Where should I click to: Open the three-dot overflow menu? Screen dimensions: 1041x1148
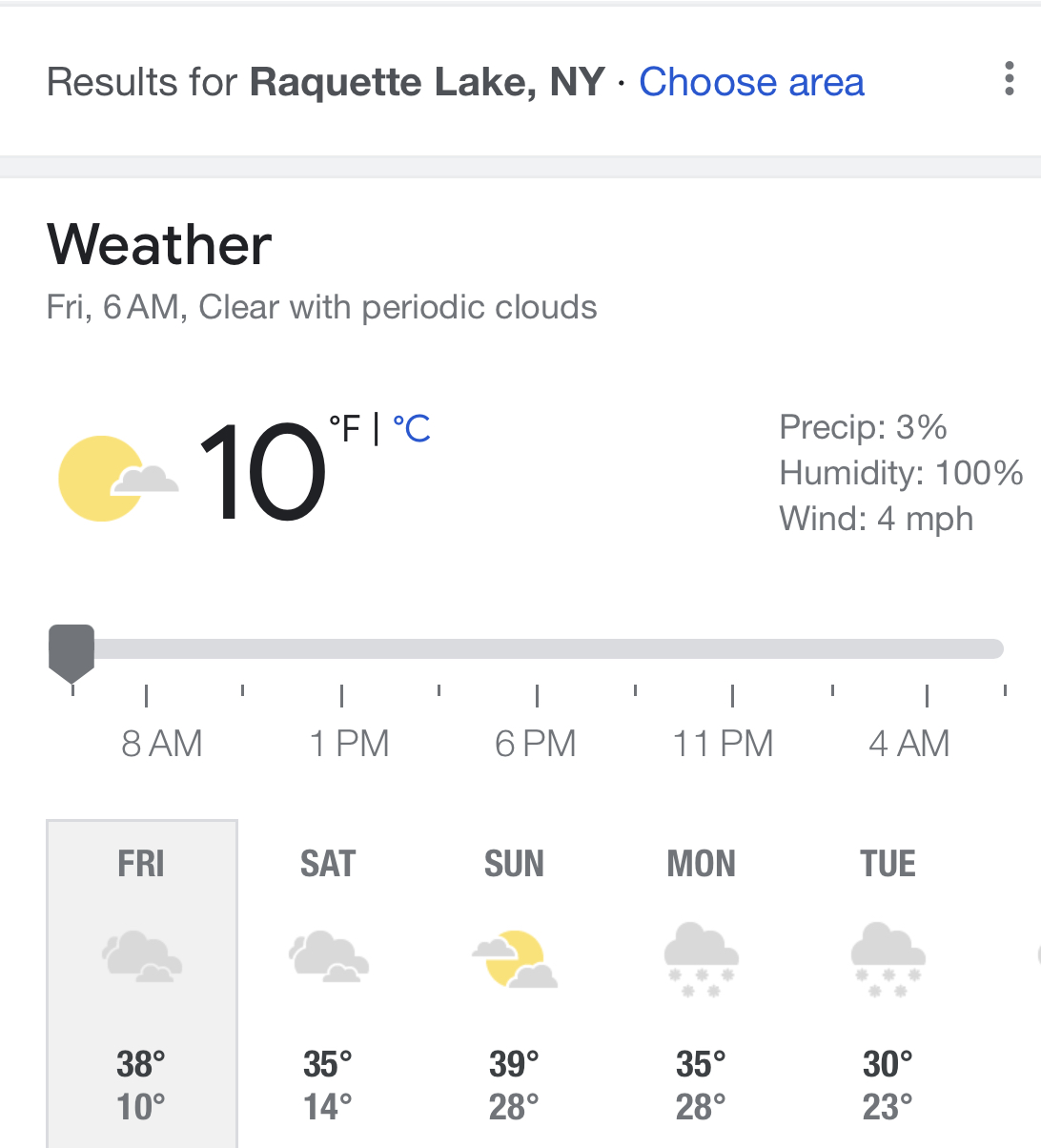coord(1009,79)
